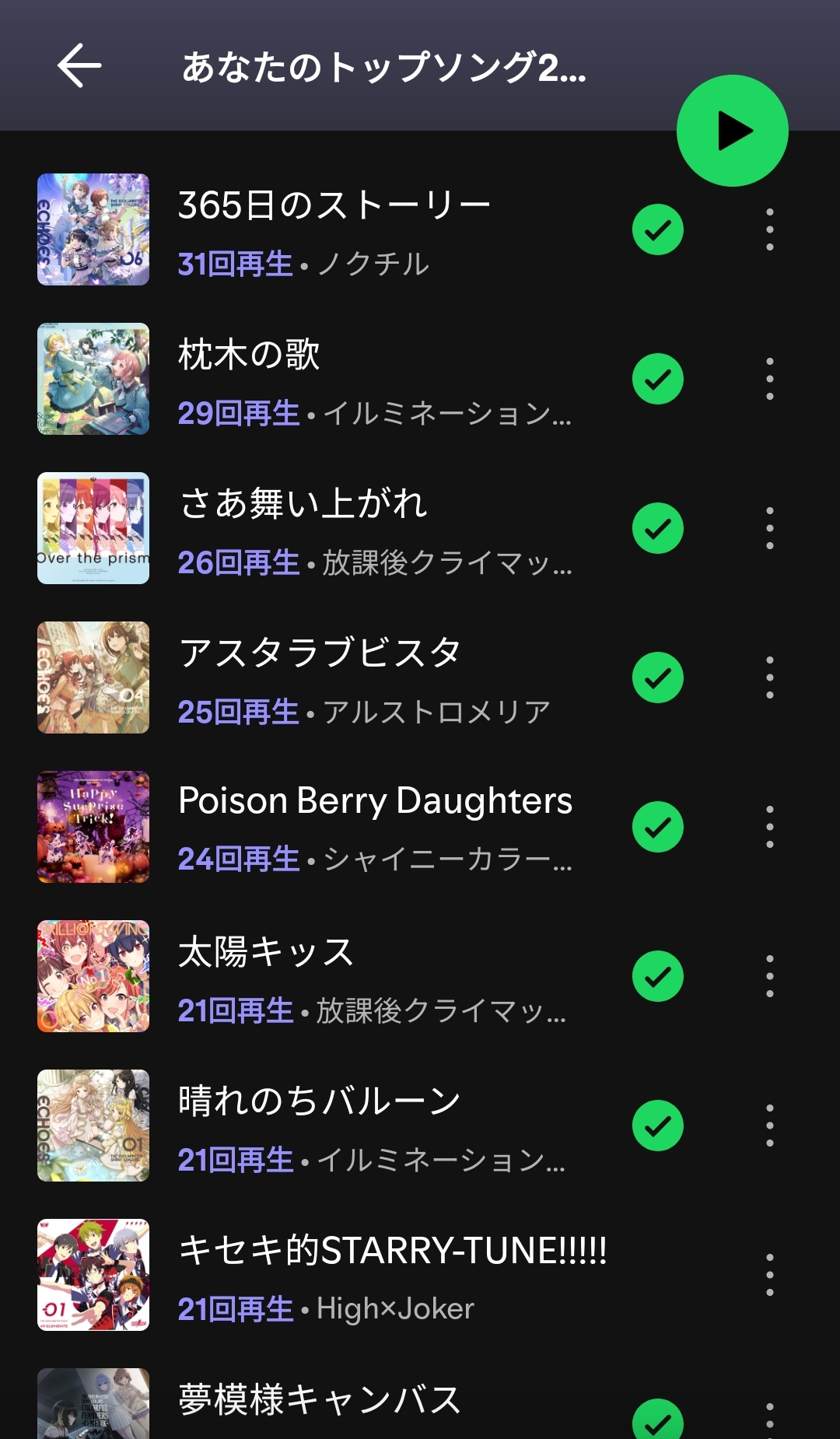Open more options for 晴れのちバルーン
This screenshot has height=1439, width=840.
pyautogui.click(x=769, y=1126)
